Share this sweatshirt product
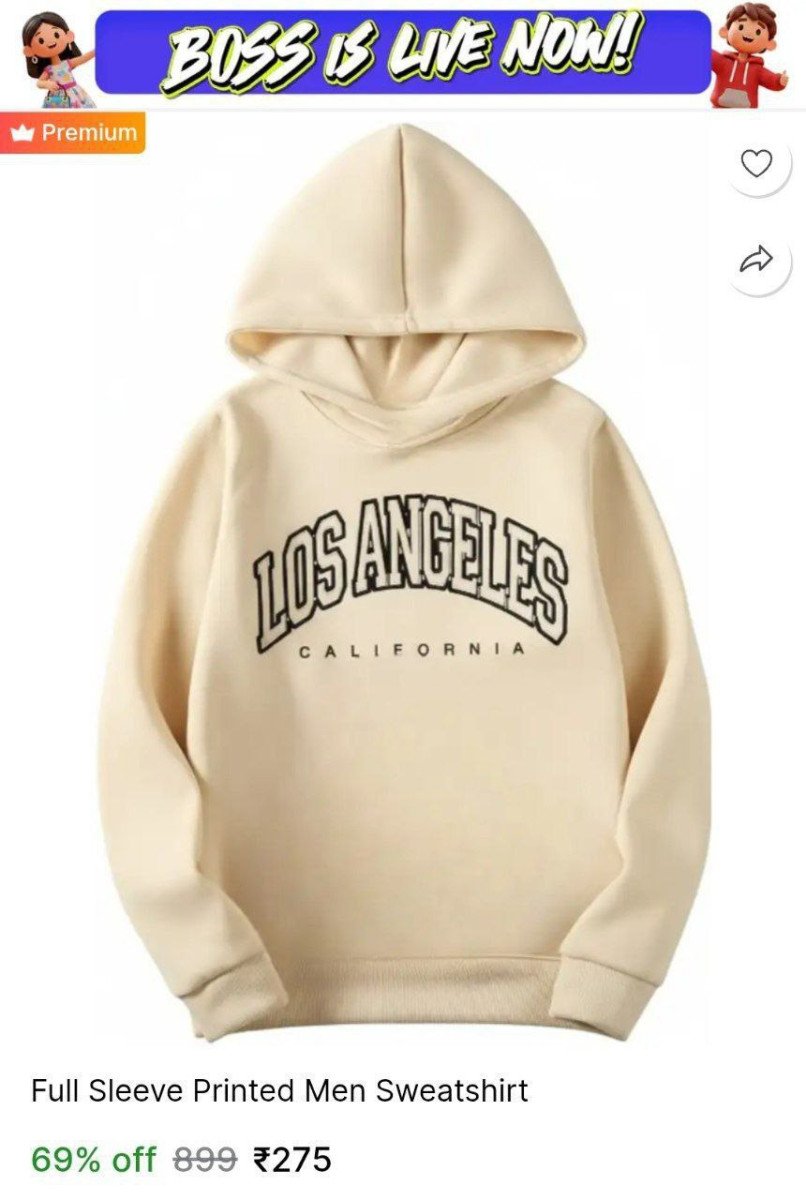The width and height of the screenshot is (806, 1200). (757, 260)
